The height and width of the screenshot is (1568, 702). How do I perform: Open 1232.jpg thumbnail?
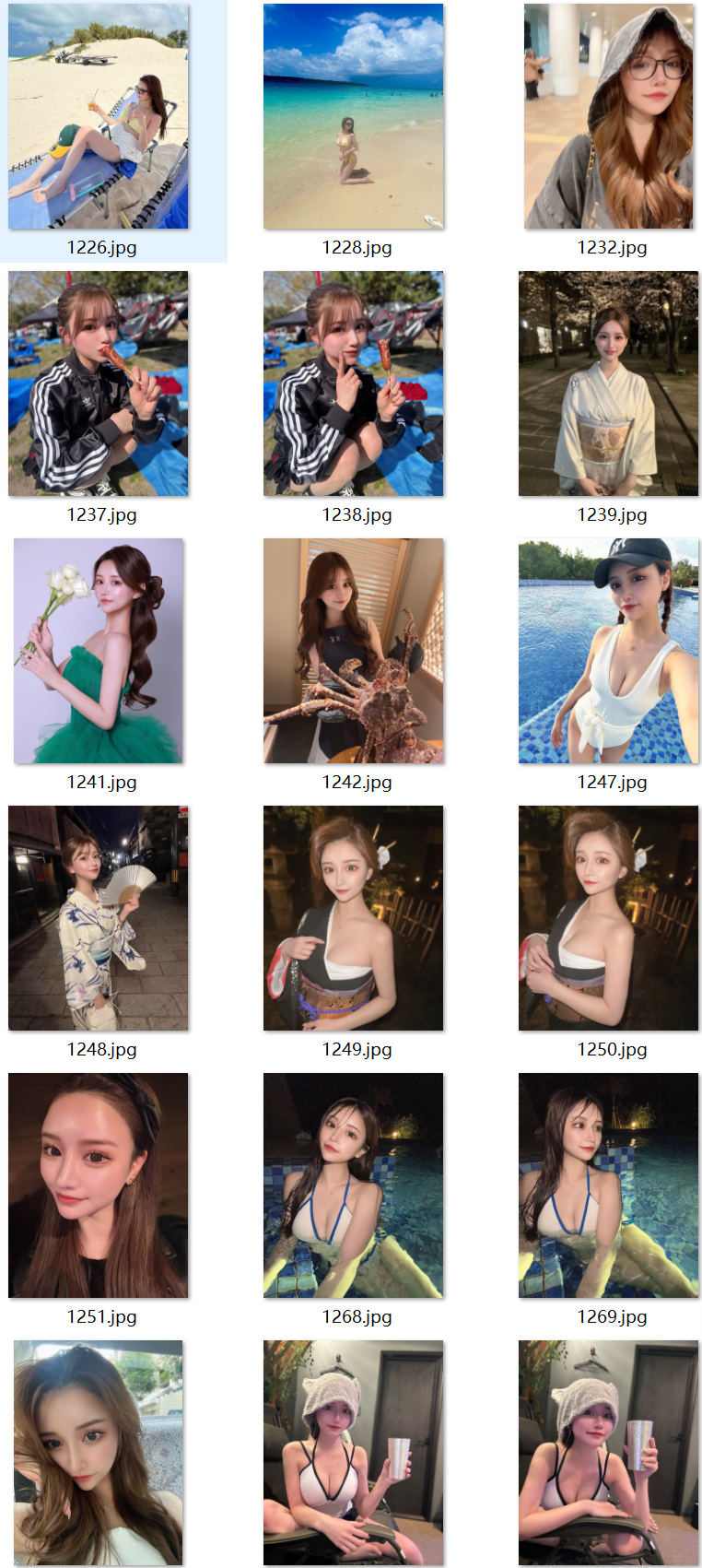609,116
